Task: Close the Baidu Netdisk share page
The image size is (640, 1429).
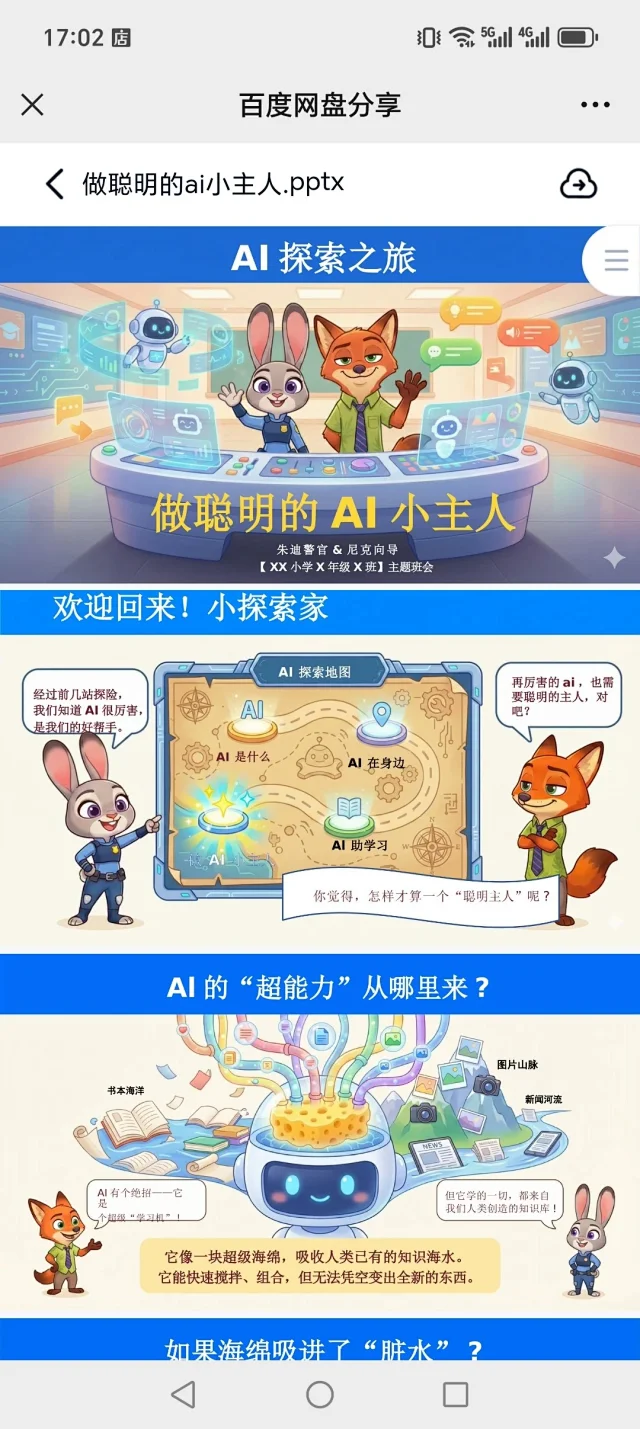Action: [32, 104]
